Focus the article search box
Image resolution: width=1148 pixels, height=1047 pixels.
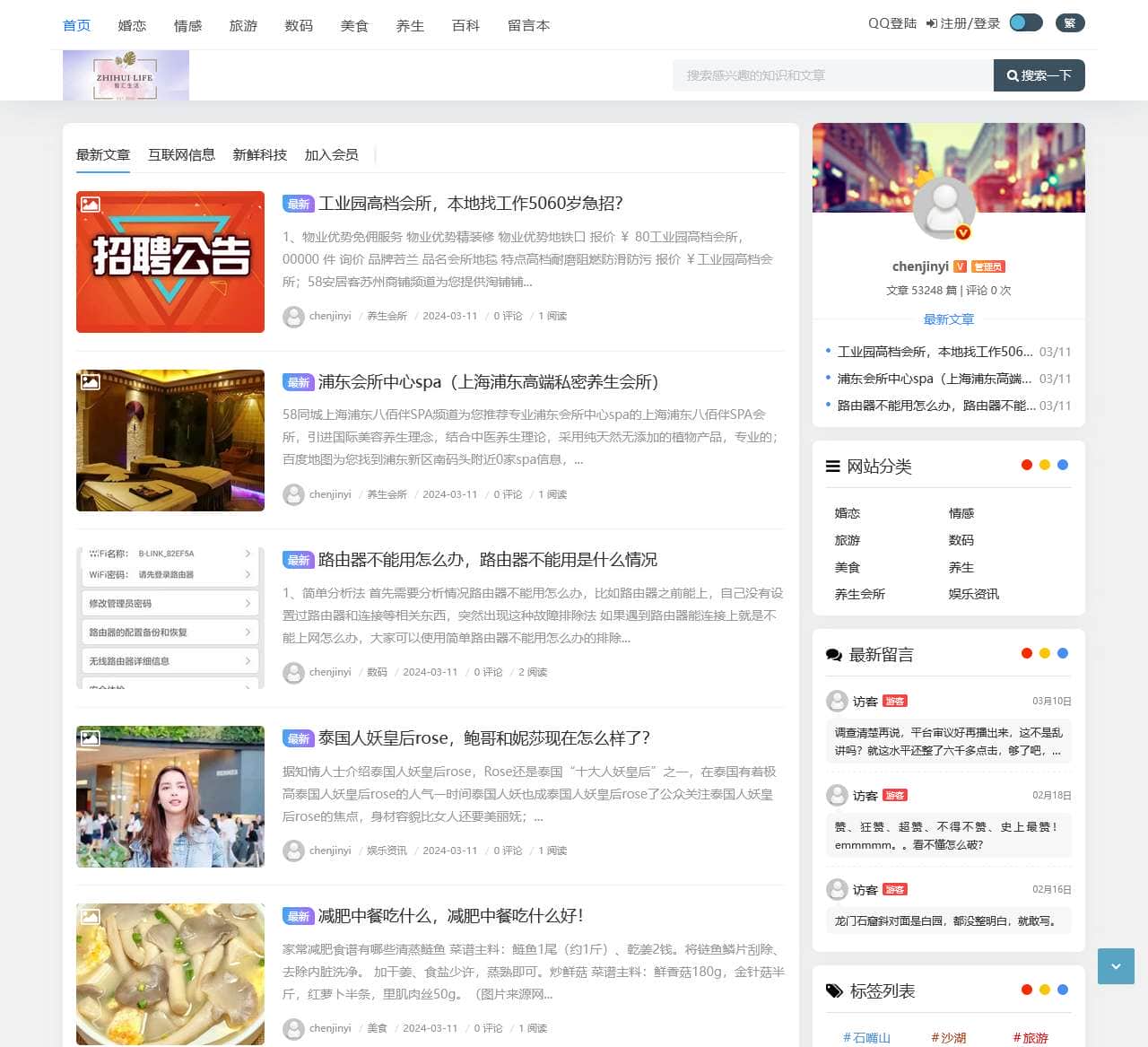(832, 75)
